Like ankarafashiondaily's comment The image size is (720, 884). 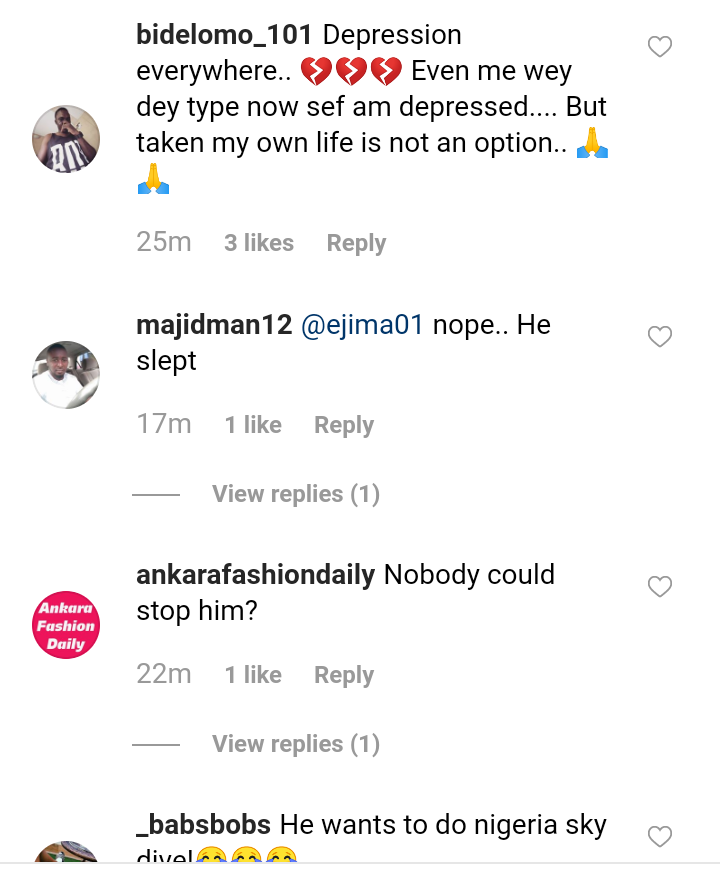tap(660, 587)
